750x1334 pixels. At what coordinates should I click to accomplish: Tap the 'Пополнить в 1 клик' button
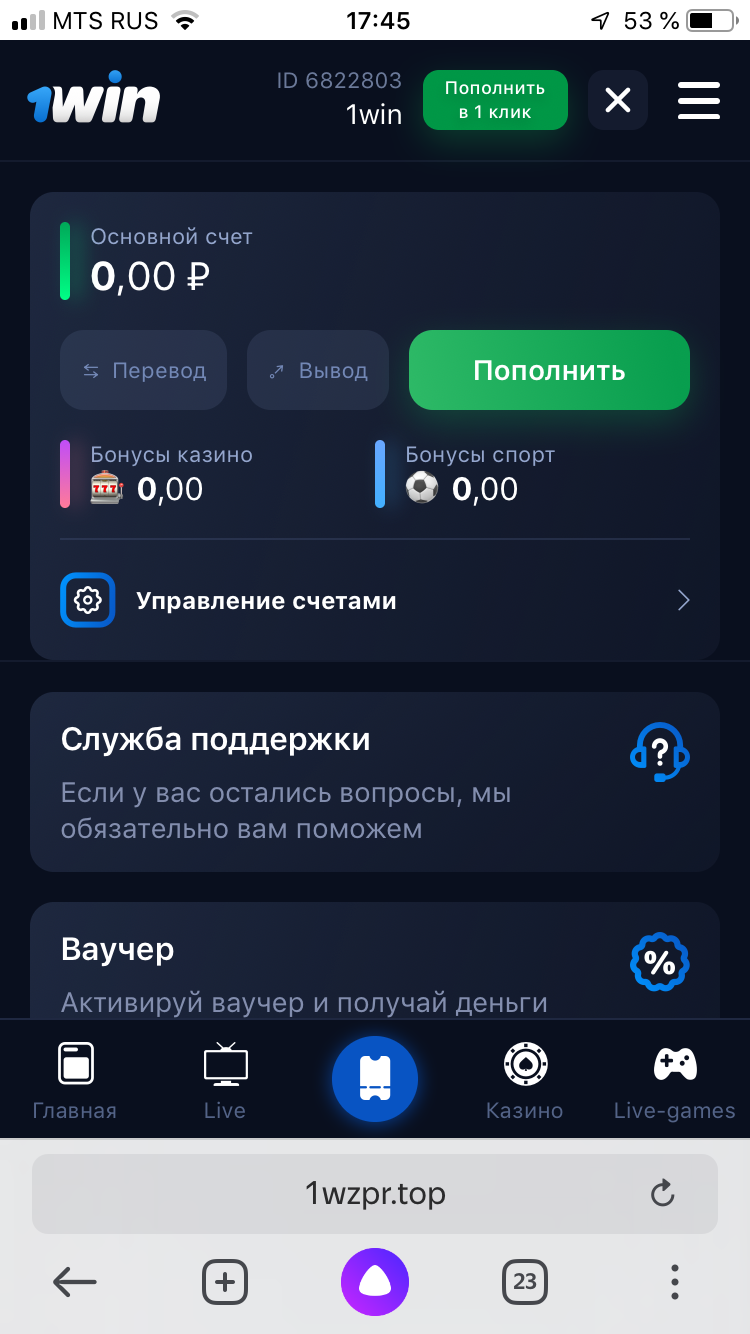point(495,100)
